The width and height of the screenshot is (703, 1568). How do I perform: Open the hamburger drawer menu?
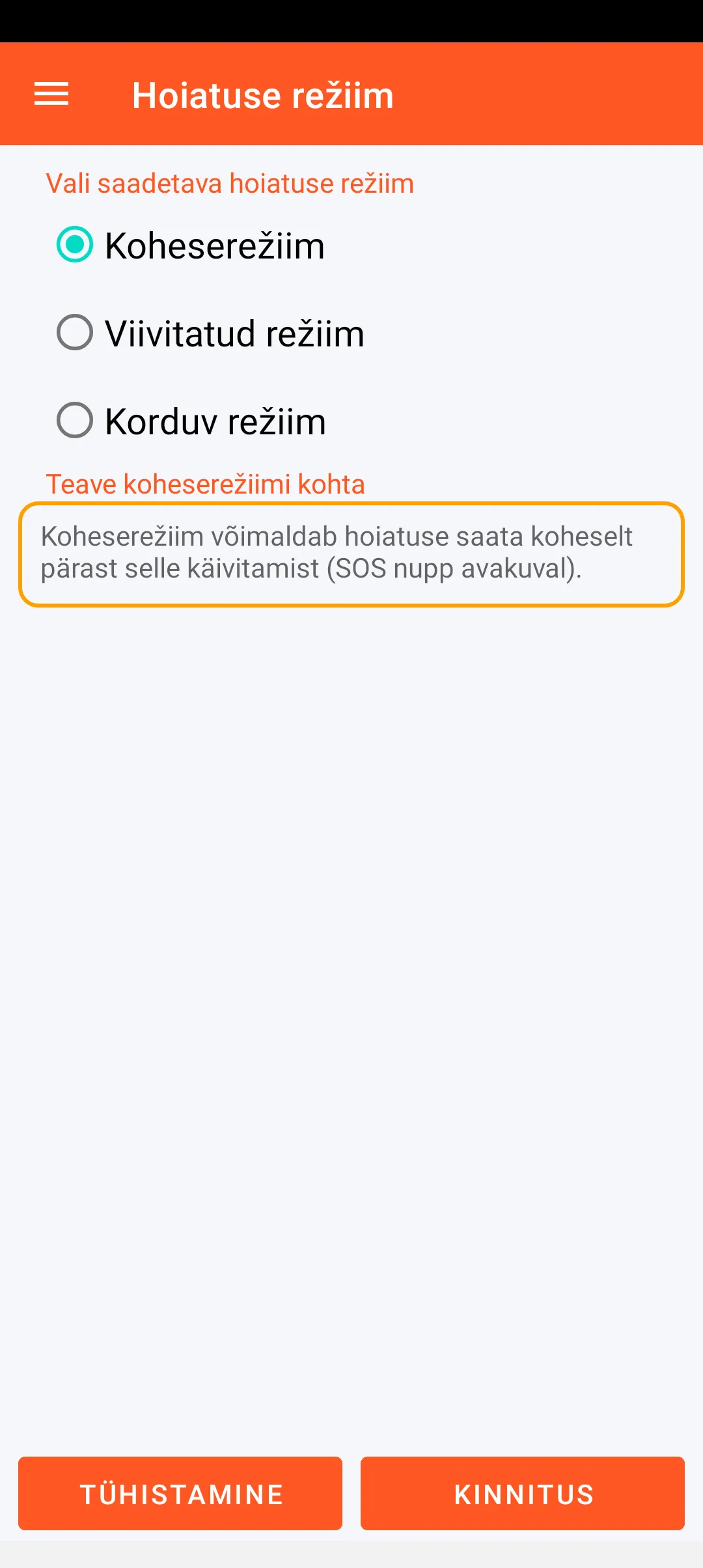(51, 94)
